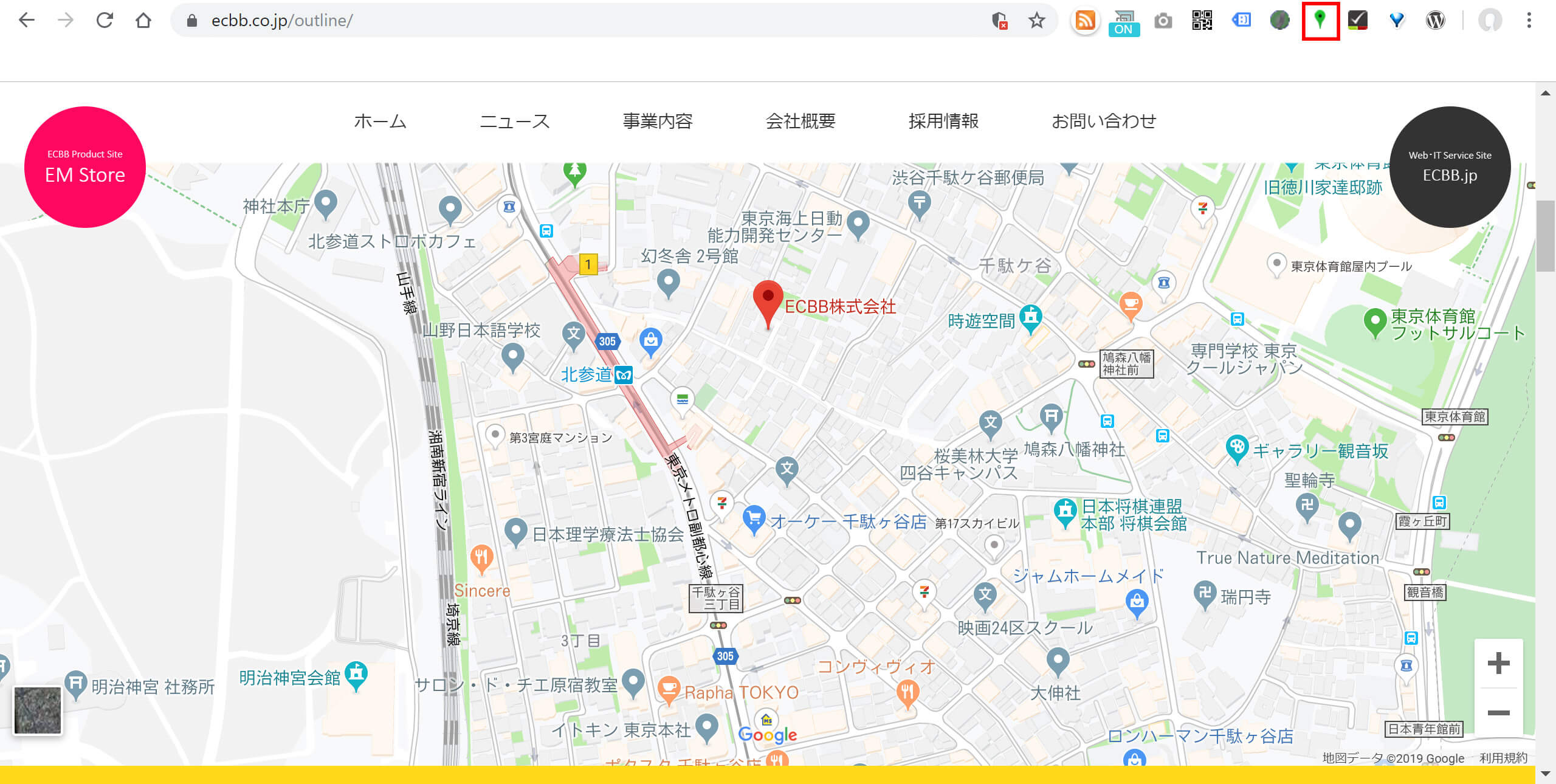Open the QR code extension

pyautogui.click(x=1202, y=21)
